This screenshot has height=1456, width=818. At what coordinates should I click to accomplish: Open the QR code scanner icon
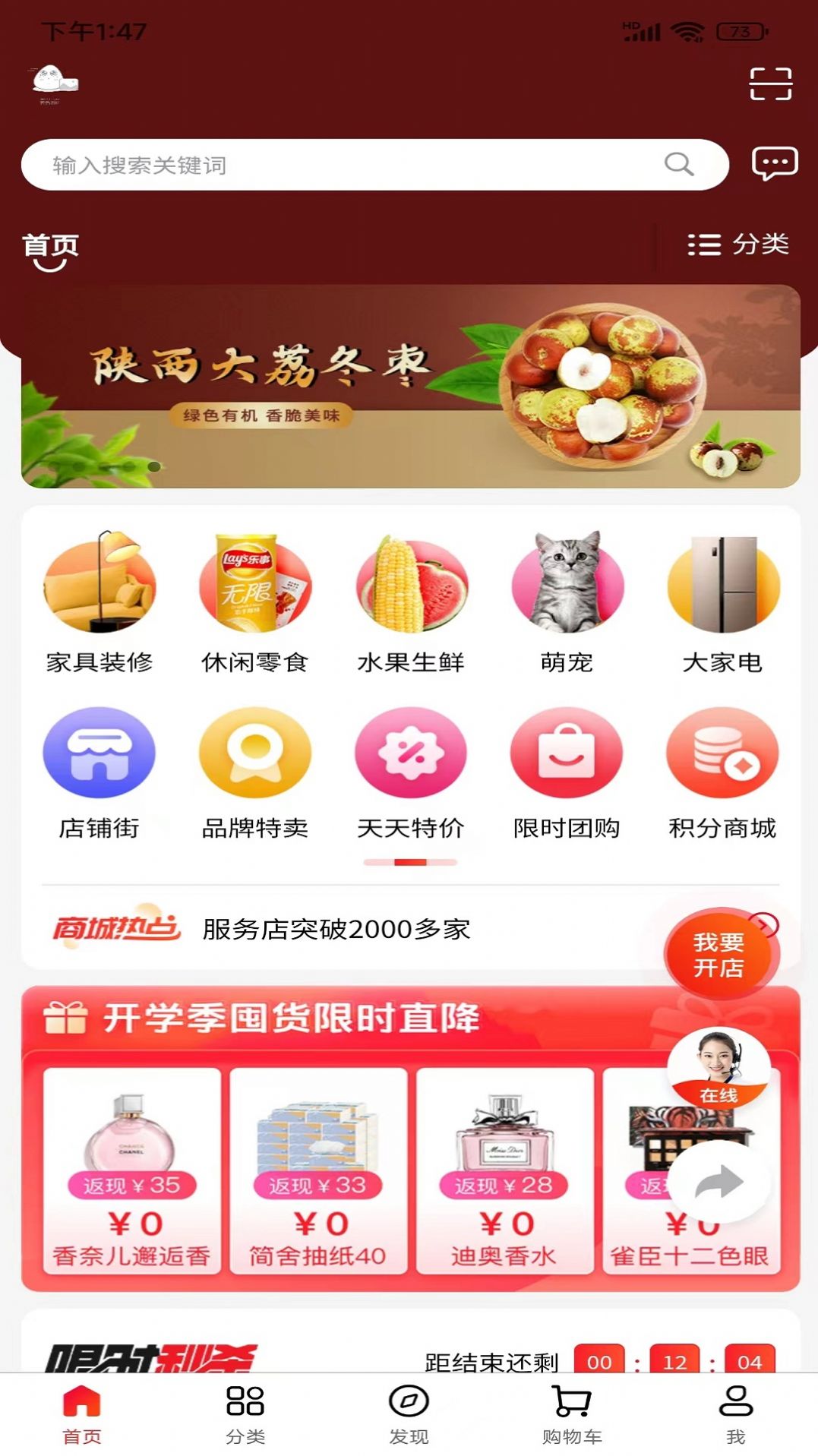(x=770, y=84)
